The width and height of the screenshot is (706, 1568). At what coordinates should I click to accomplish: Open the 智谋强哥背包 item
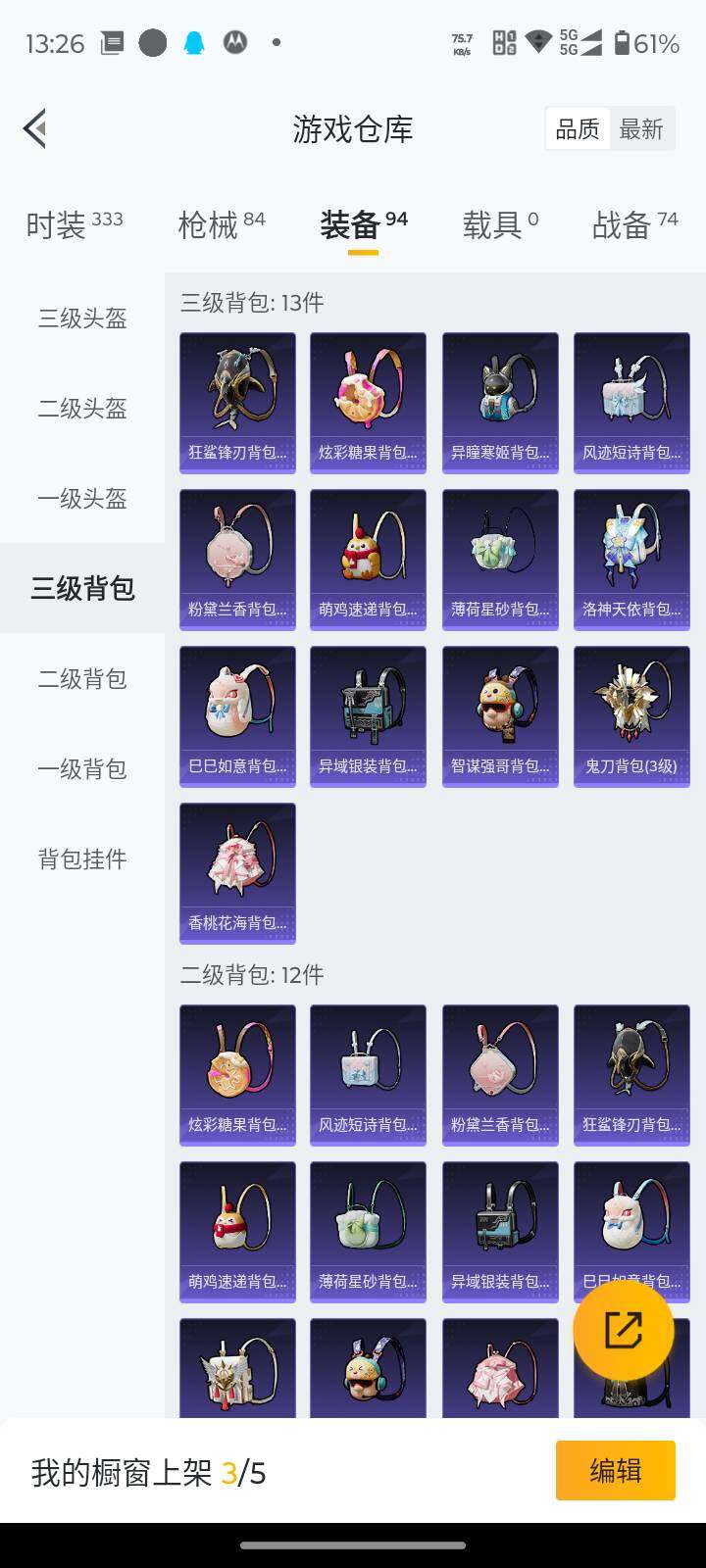500,715
